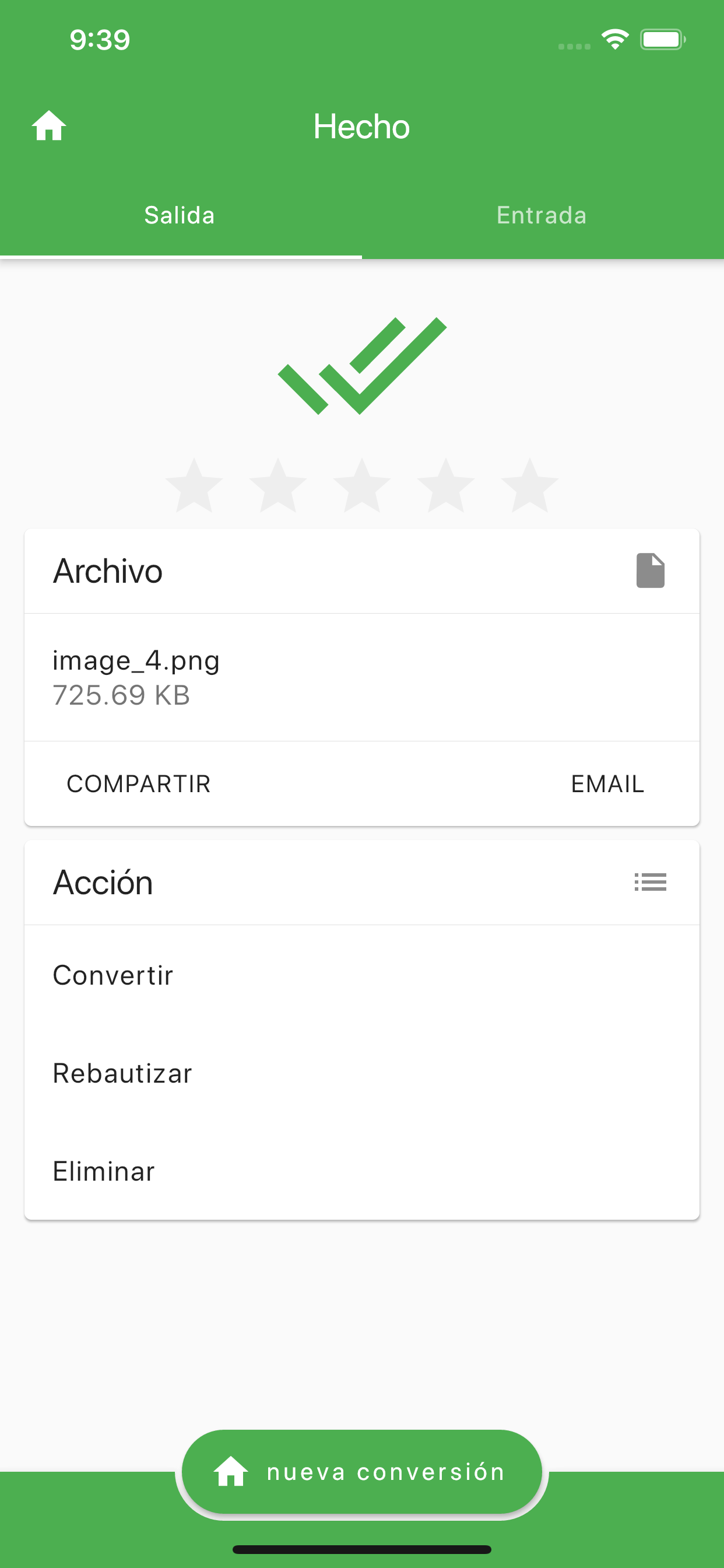Tap Eliminar to delete the file
Screen dimensions: 724x1568
(x=103, y=1171)
